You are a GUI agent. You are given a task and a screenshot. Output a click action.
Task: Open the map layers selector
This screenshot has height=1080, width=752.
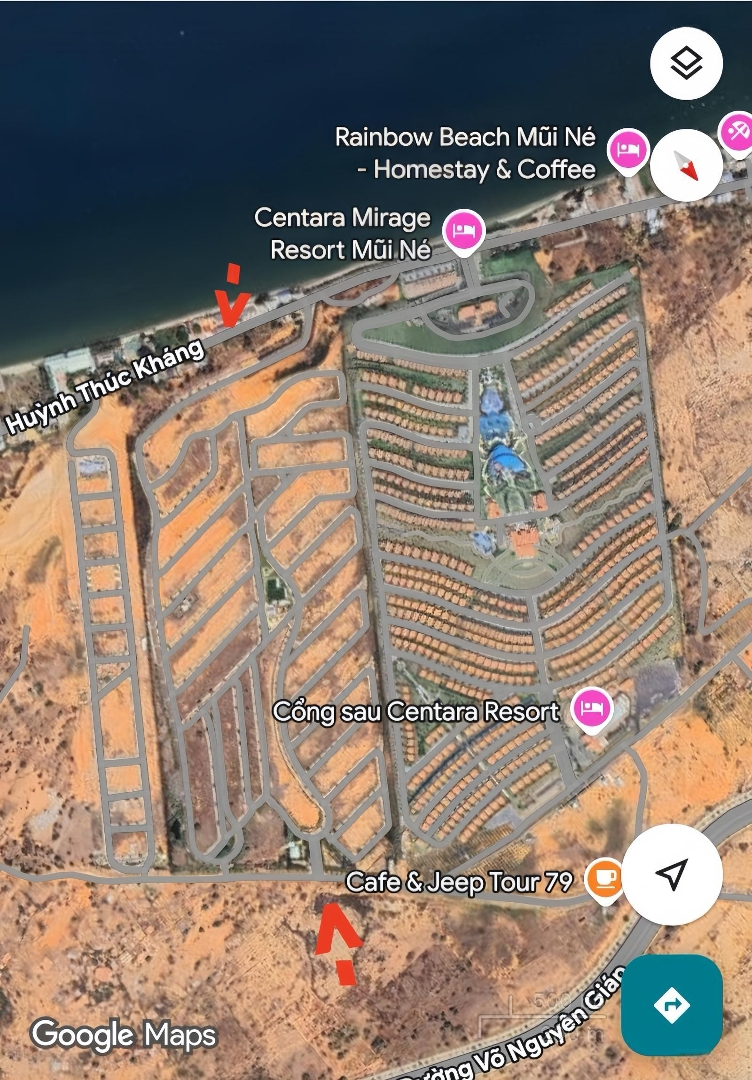click(x=686, y=63)
